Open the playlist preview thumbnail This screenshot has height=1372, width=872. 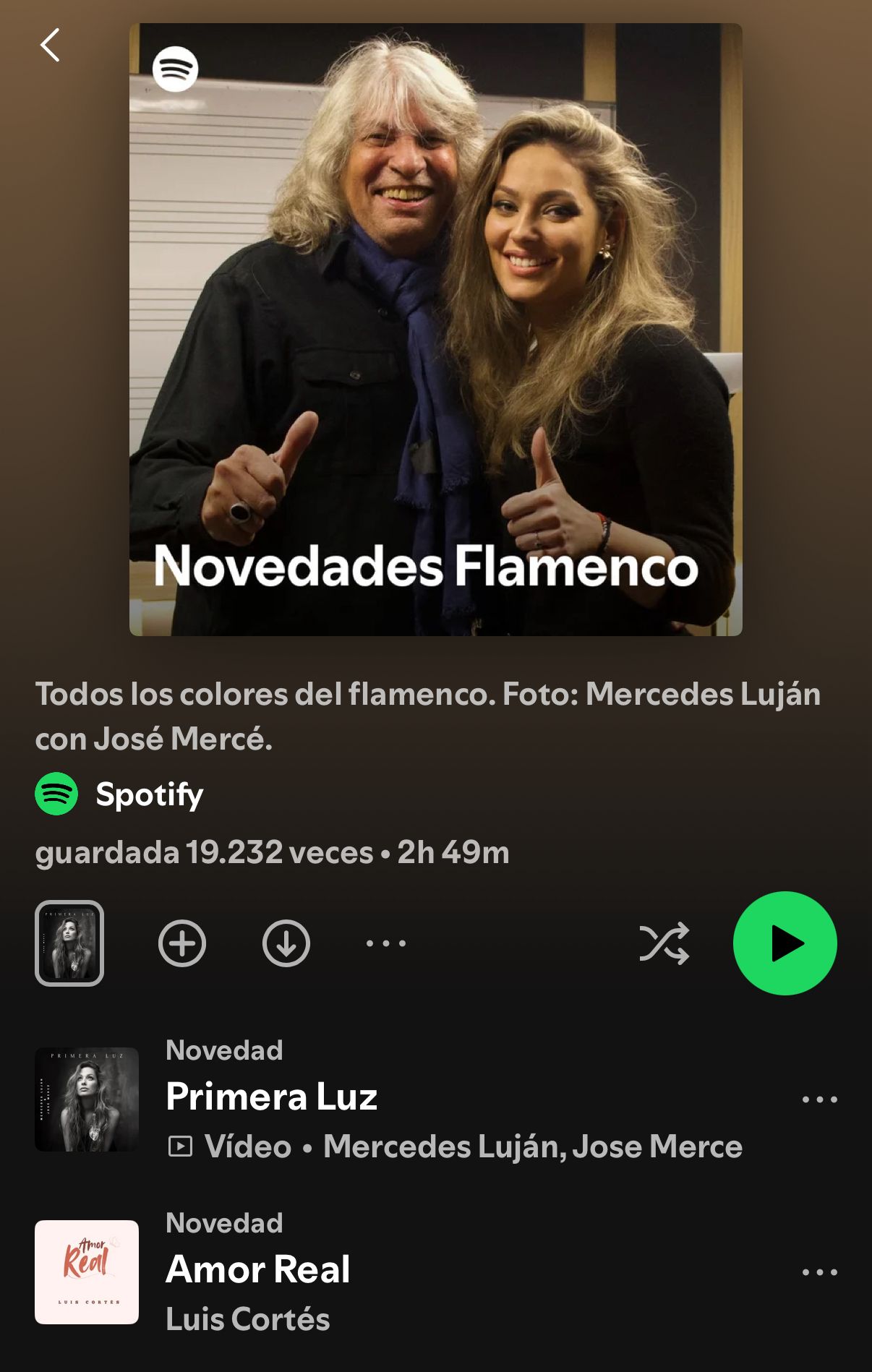[69, 943]
